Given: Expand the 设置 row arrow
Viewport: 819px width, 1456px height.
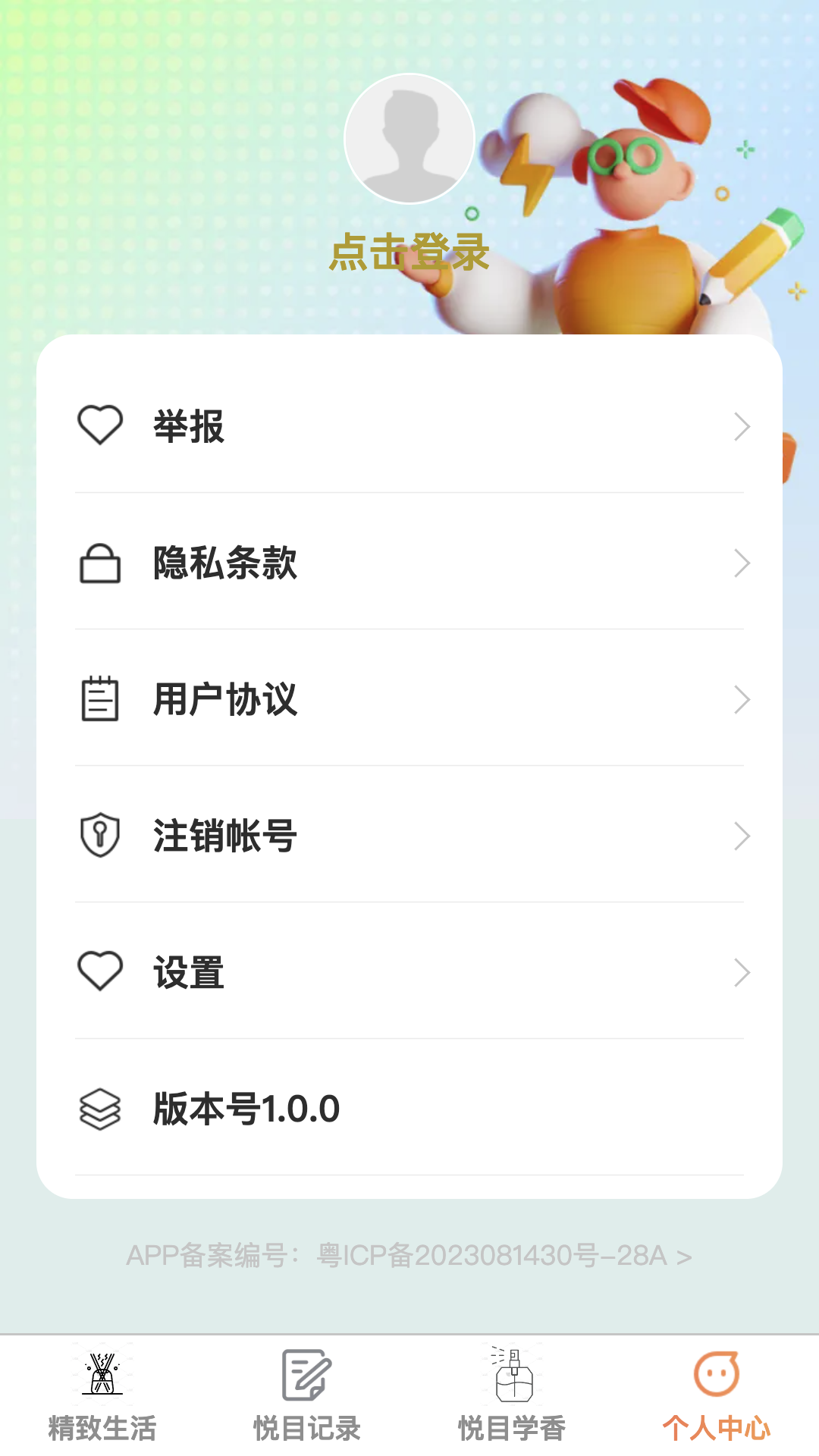Looking at the screenshot, I should pyautogui.click(x=741, y=971).
